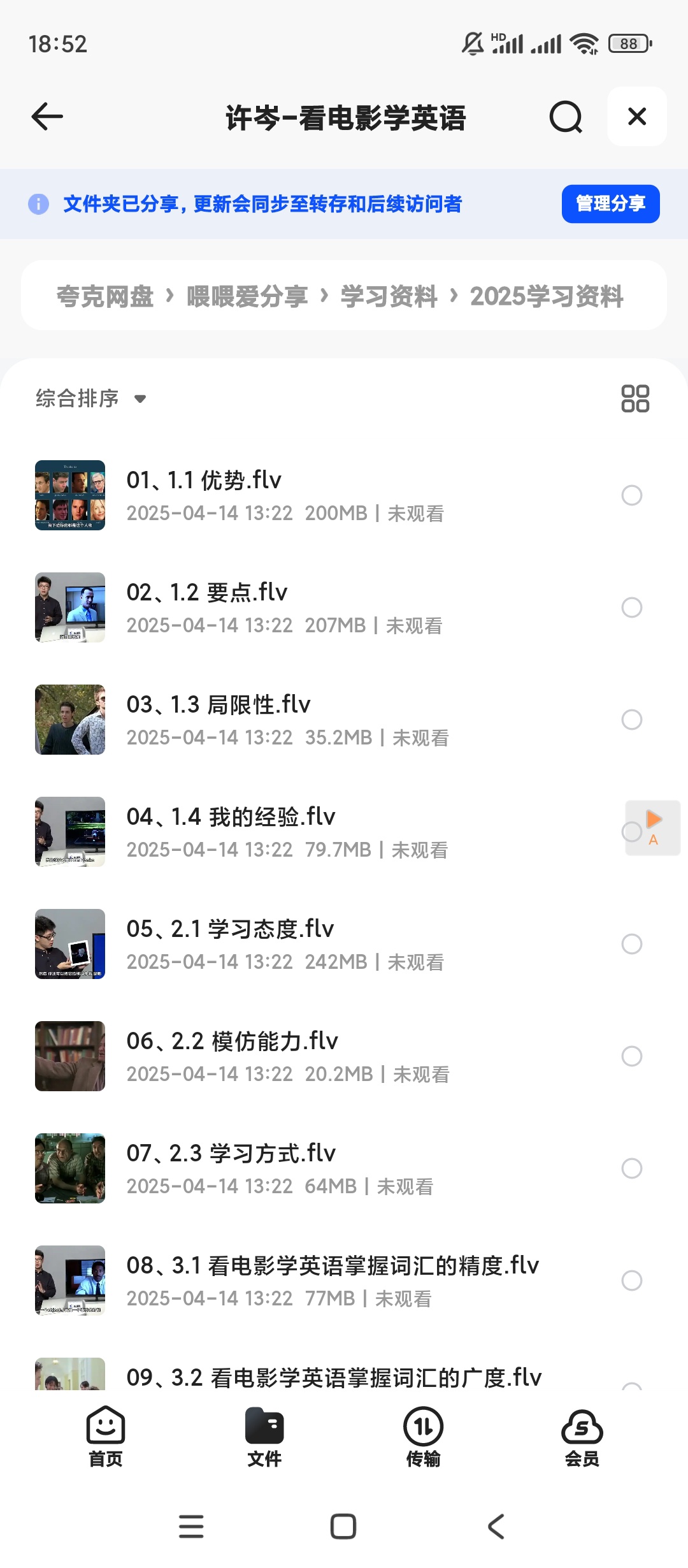Open the thumbnail of 03、1.3 局限性.flv
Image resolution: width=688 pixels, height=1568 pixels.
pos(69,720)
